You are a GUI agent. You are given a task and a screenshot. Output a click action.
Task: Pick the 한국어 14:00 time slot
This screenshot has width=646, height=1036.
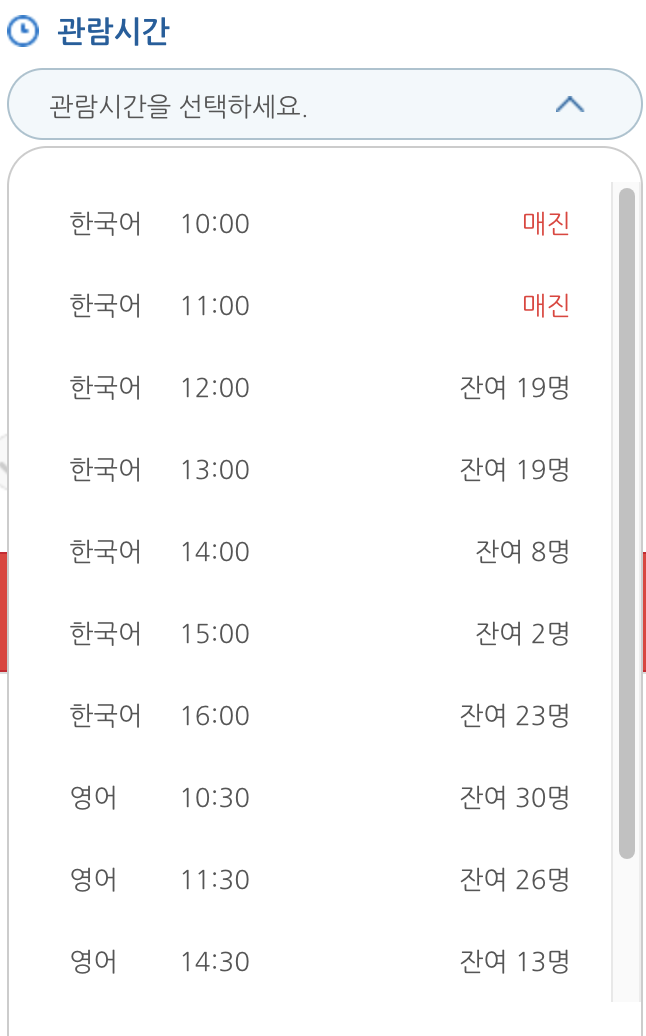tap(310, 552)
